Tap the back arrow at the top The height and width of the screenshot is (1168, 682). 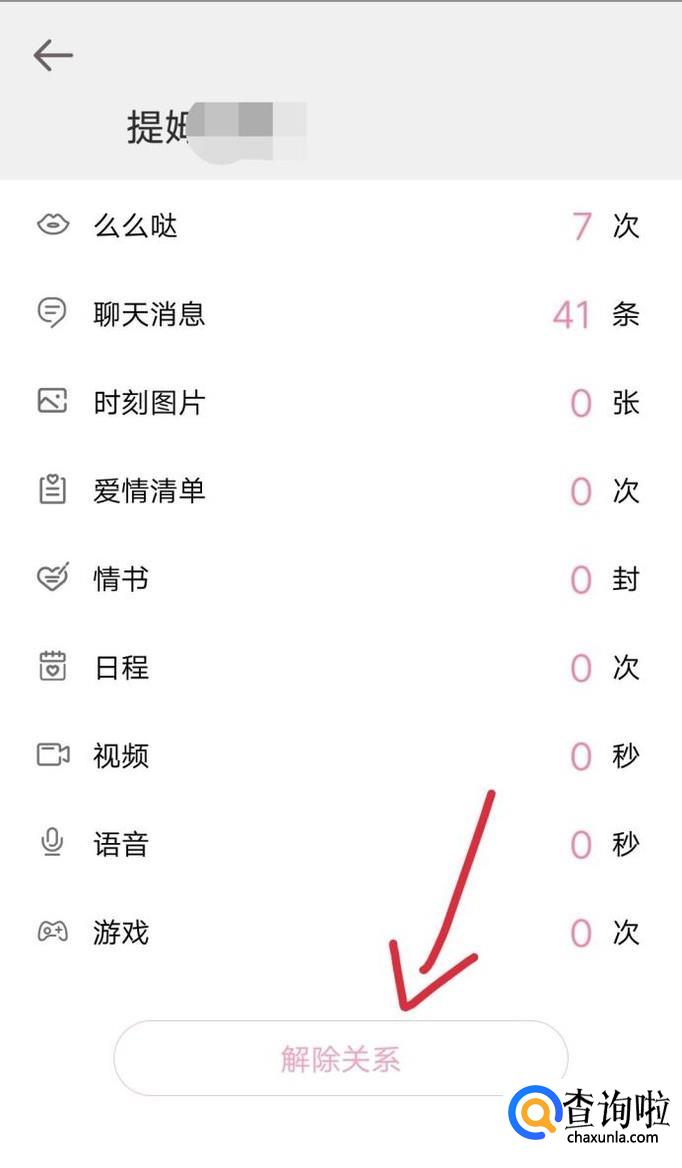tap(53, 55)
